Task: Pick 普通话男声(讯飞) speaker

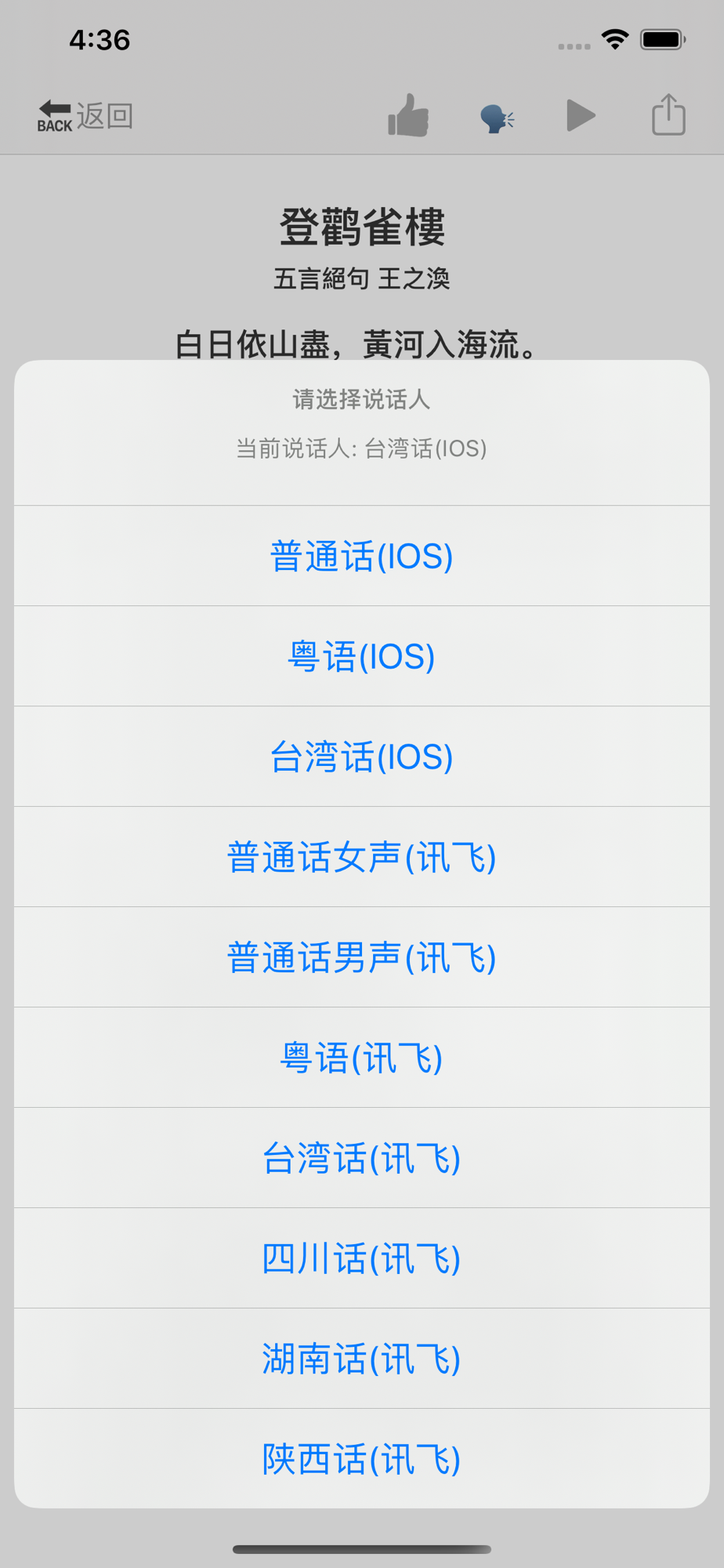Action: (x=362, y=957)
